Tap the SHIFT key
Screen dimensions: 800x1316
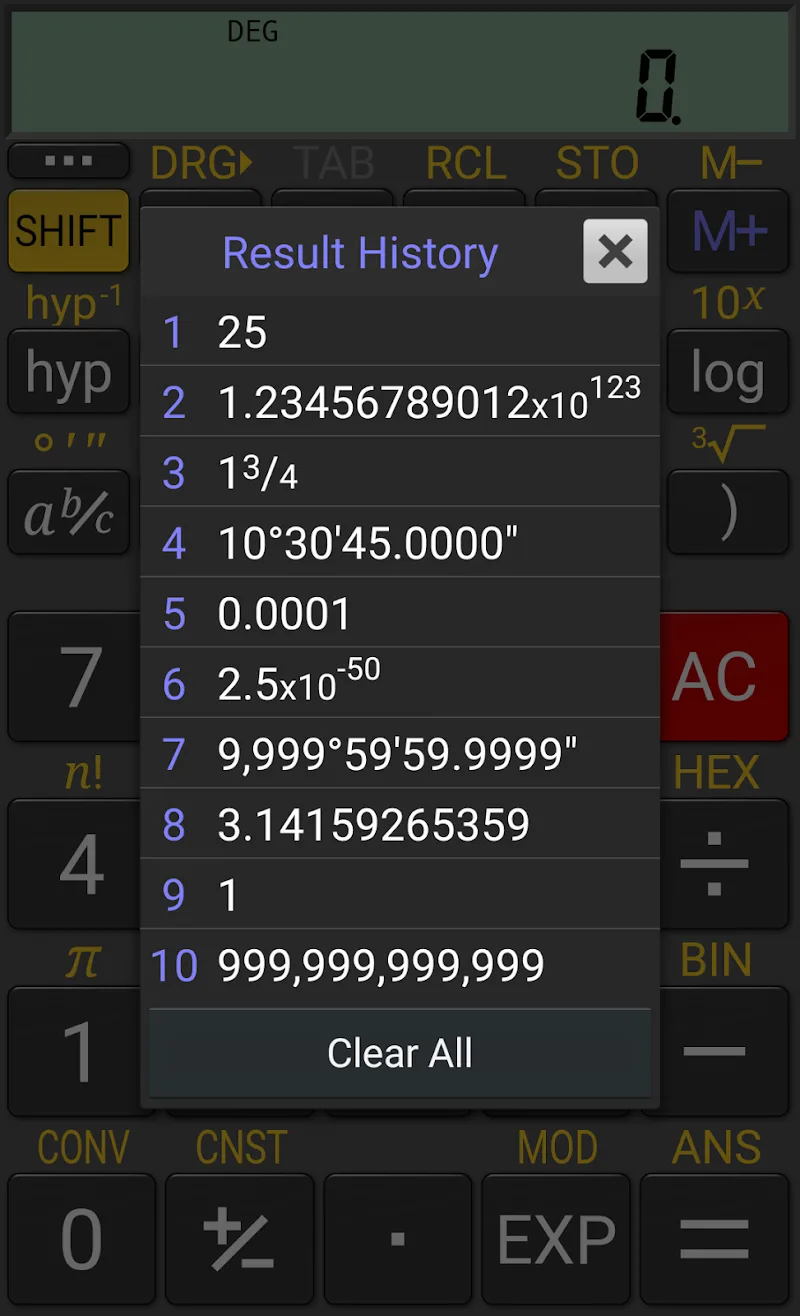click(x=68, y=231)
